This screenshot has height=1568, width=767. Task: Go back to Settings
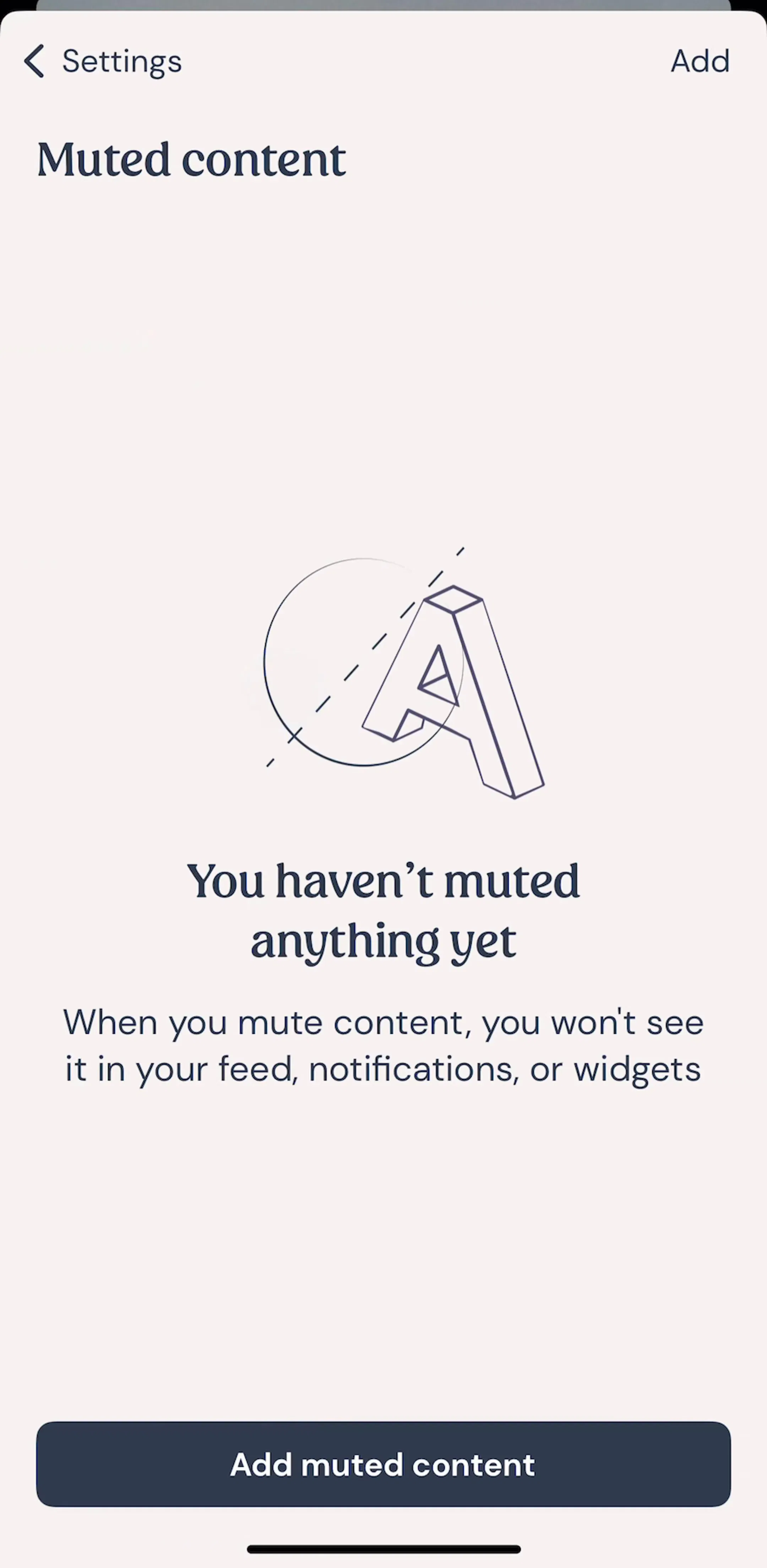pyautogui.click(x=103, y=61)
